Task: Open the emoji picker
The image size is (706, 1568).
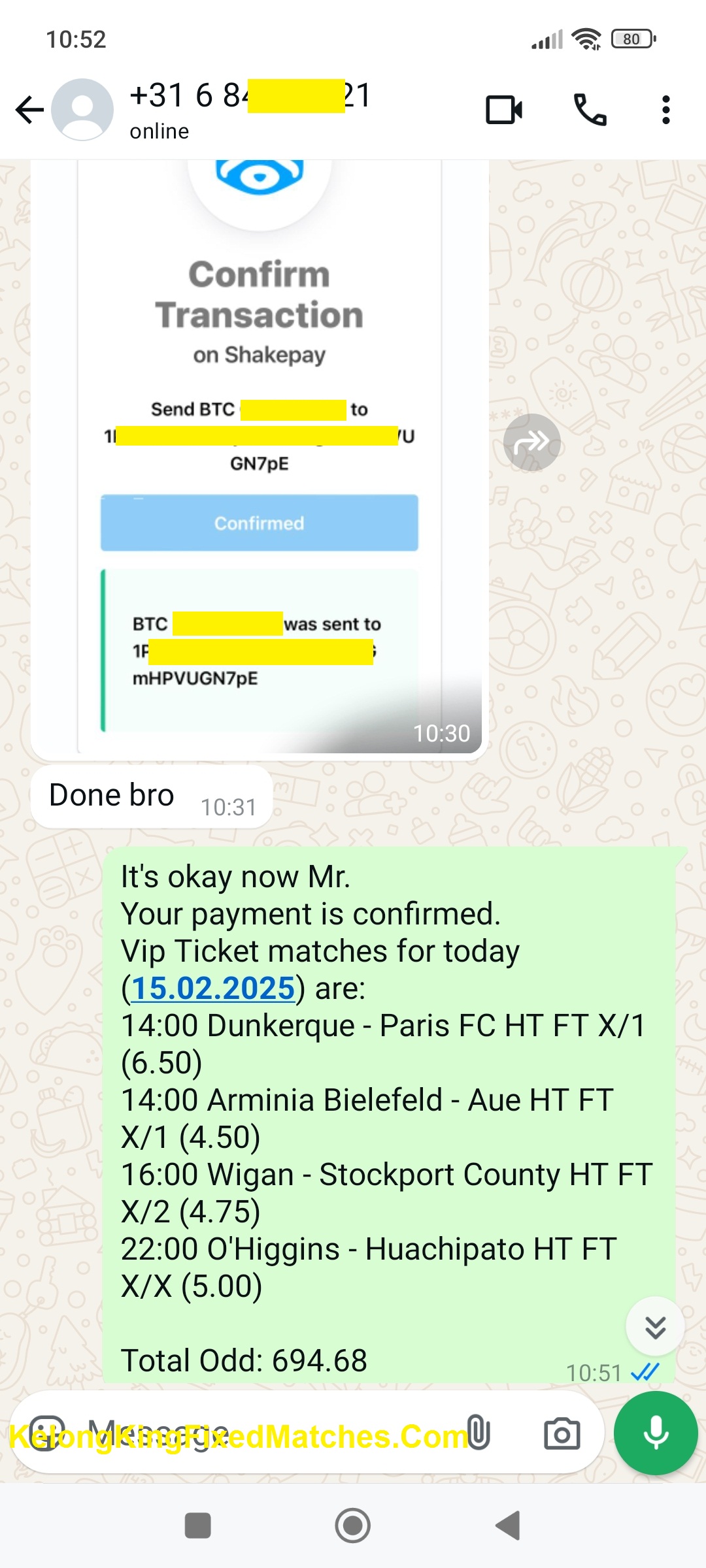Action: (47, 1432)
